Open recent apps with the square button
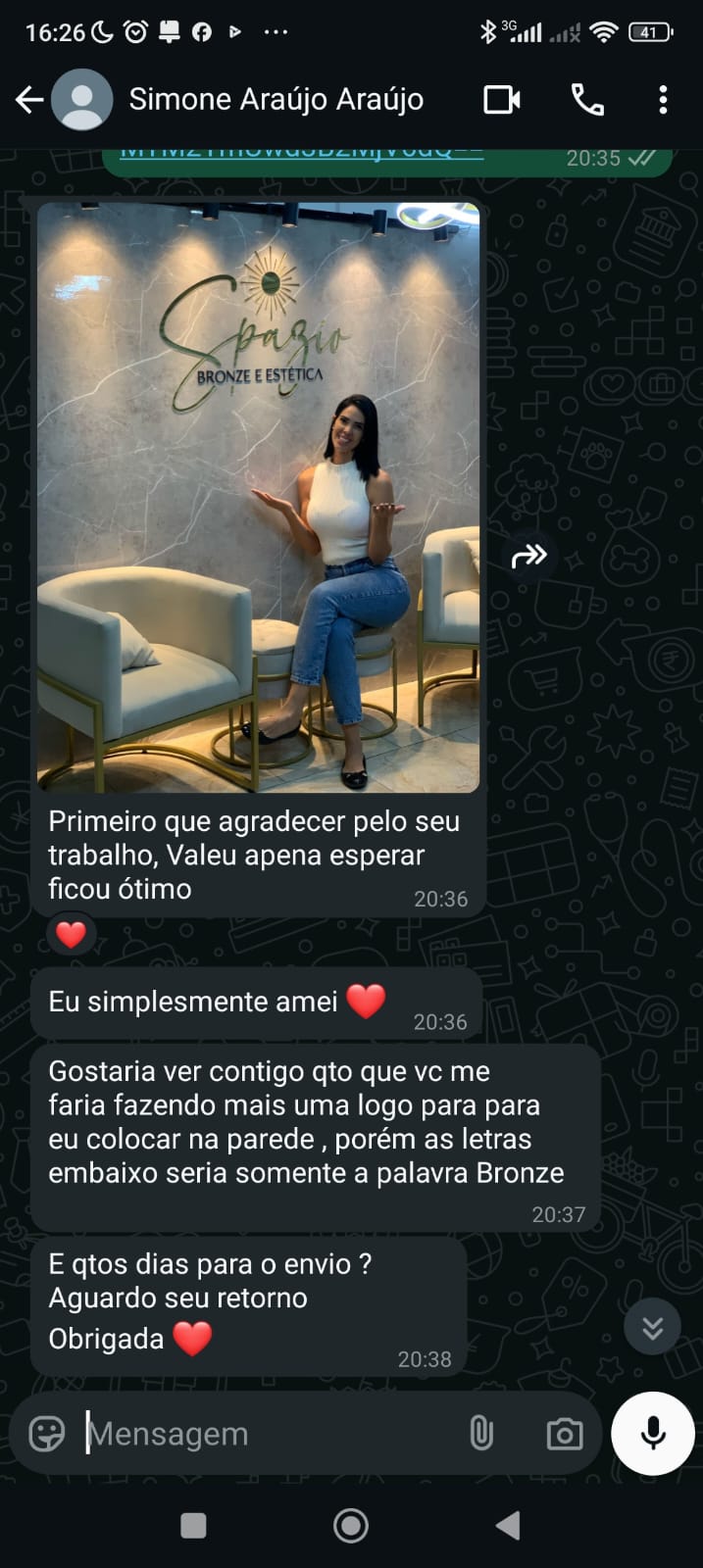This screenshot has height=1568, width=703. tap(194, 1525)
